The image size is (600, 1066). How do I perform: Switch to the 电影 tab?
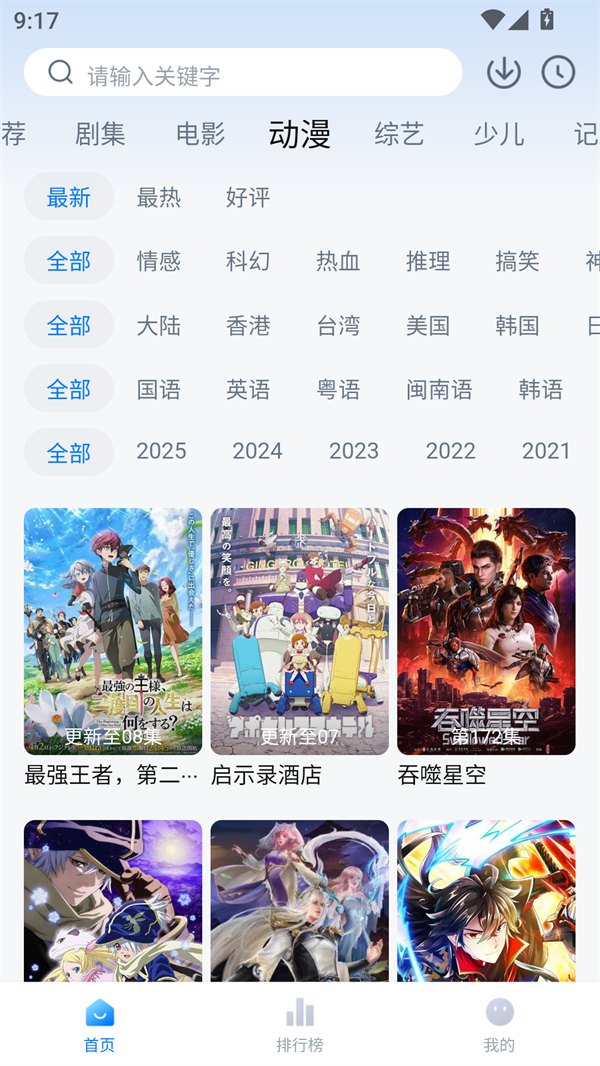pyautogui.click(x=200, y=134)
